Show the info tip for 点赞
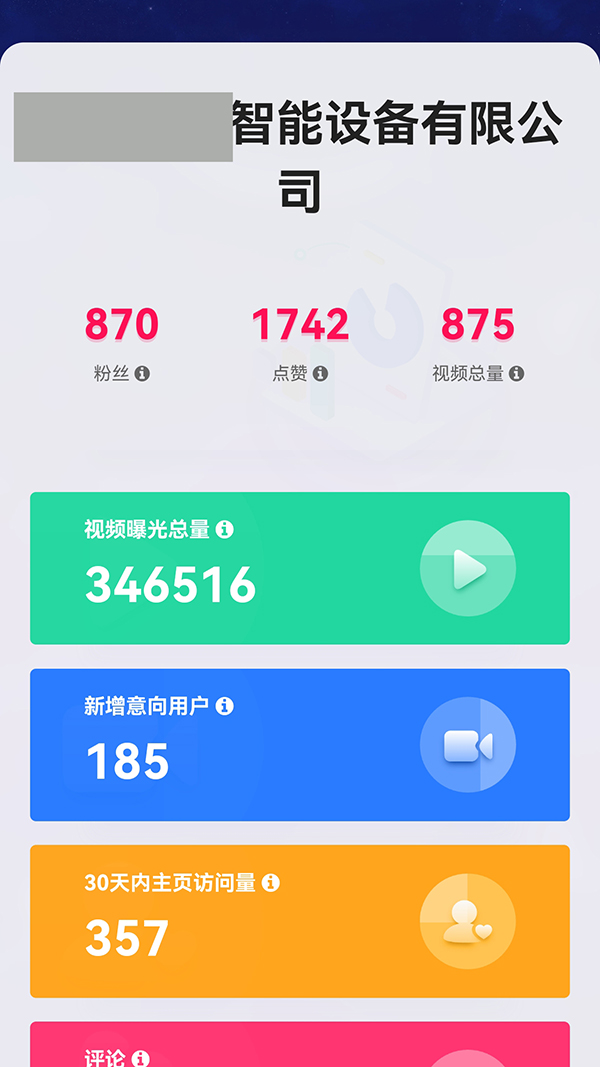The height and width of the screenshot is (1067, 600). [x=320, y=373]
